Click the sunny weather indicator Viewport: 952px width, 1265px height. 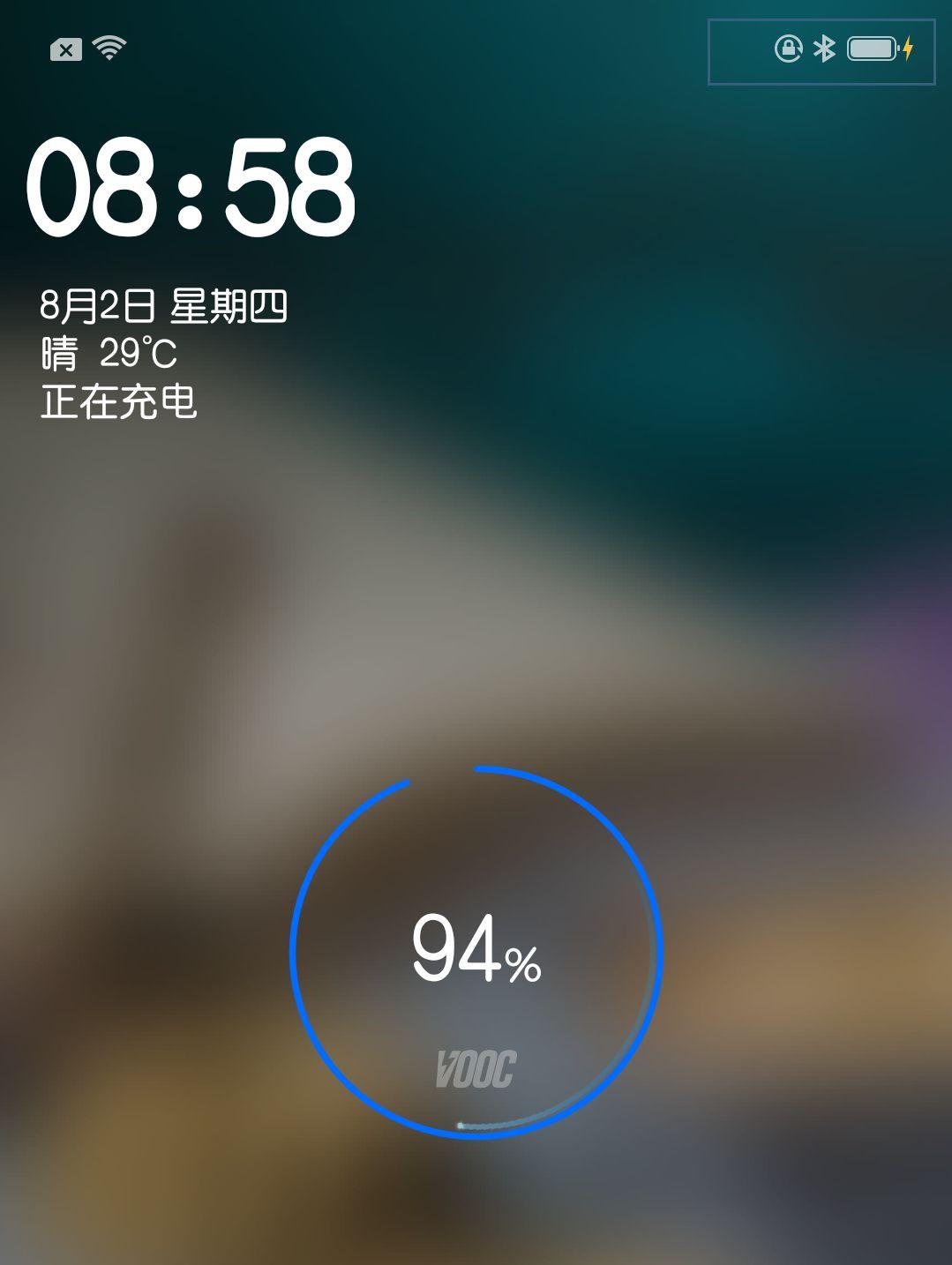(57, 353)
